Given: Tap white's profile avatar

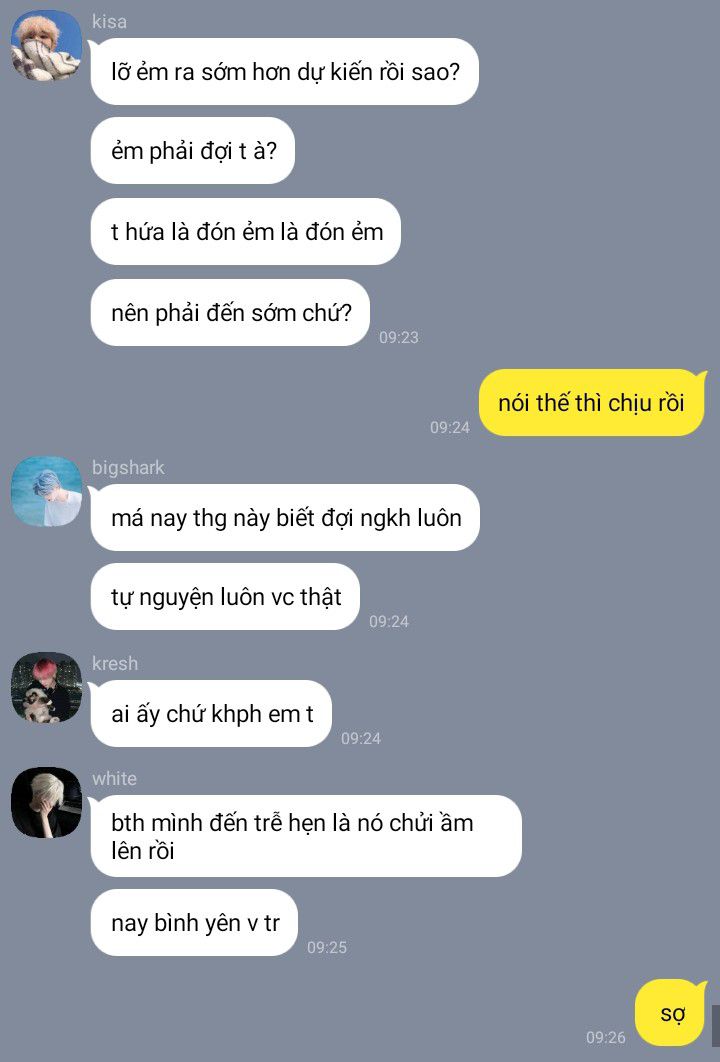Looking at the screenshot, I should pos(47,802).
